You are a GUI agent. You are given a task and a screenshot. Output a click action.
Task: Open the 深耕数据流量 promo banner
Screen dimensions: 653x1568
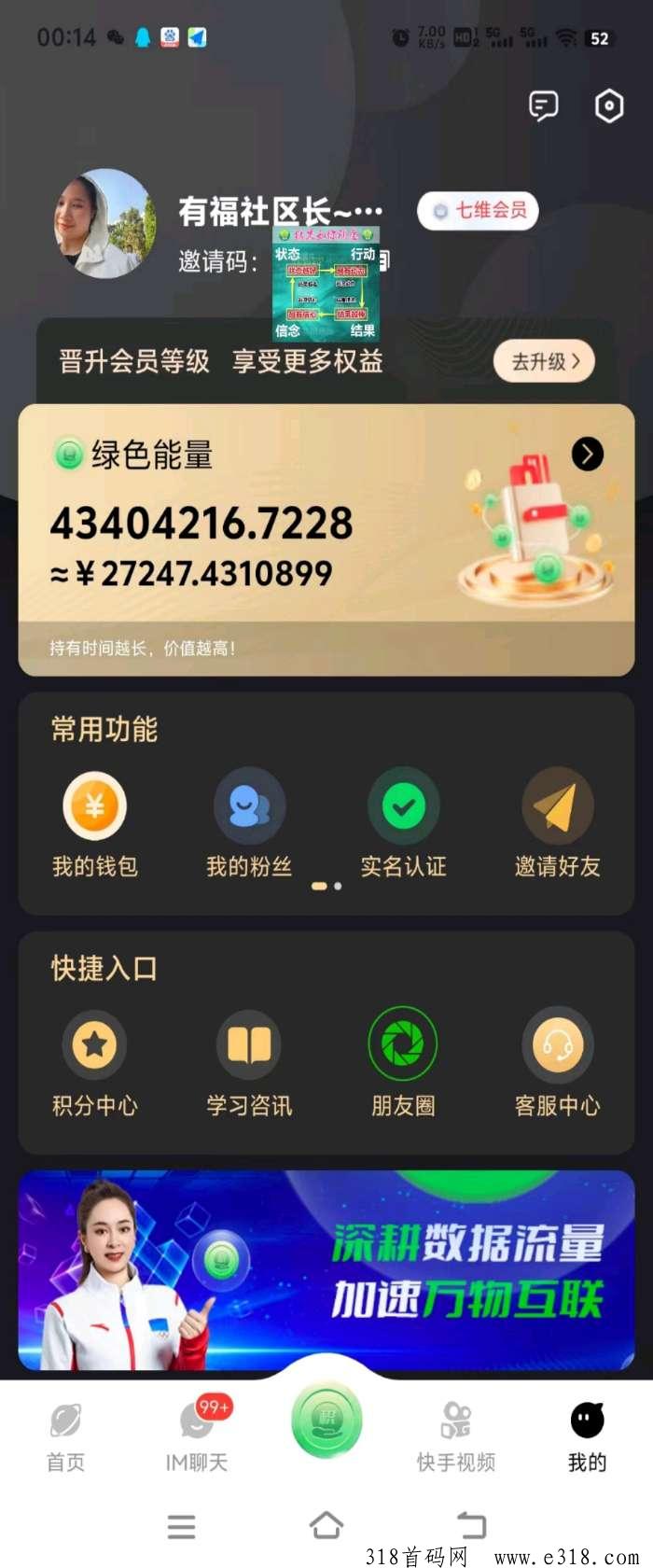pos(326,1269)
